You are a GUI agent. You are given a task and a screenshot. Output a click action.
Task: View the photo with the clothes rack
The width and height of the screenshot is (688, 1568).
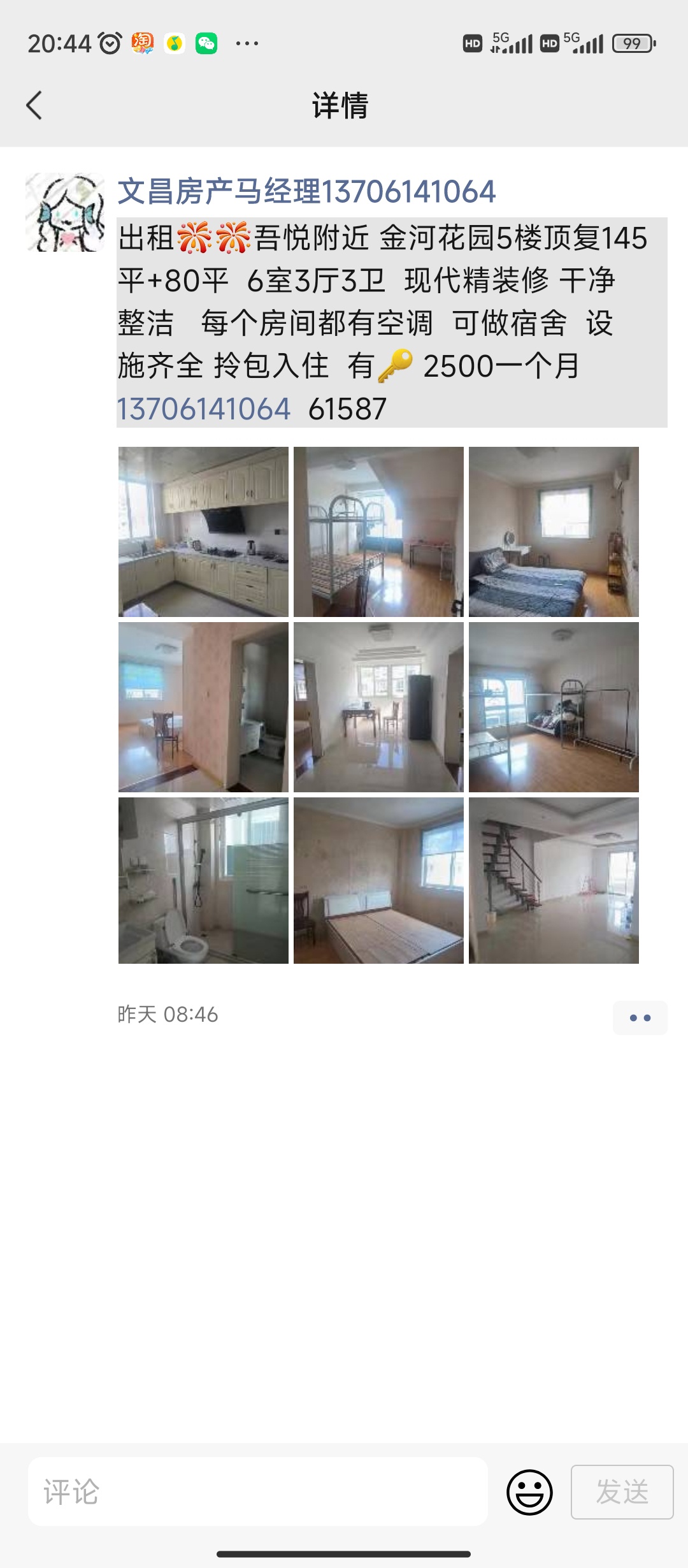pyautogui.click(x=554, y=707)
